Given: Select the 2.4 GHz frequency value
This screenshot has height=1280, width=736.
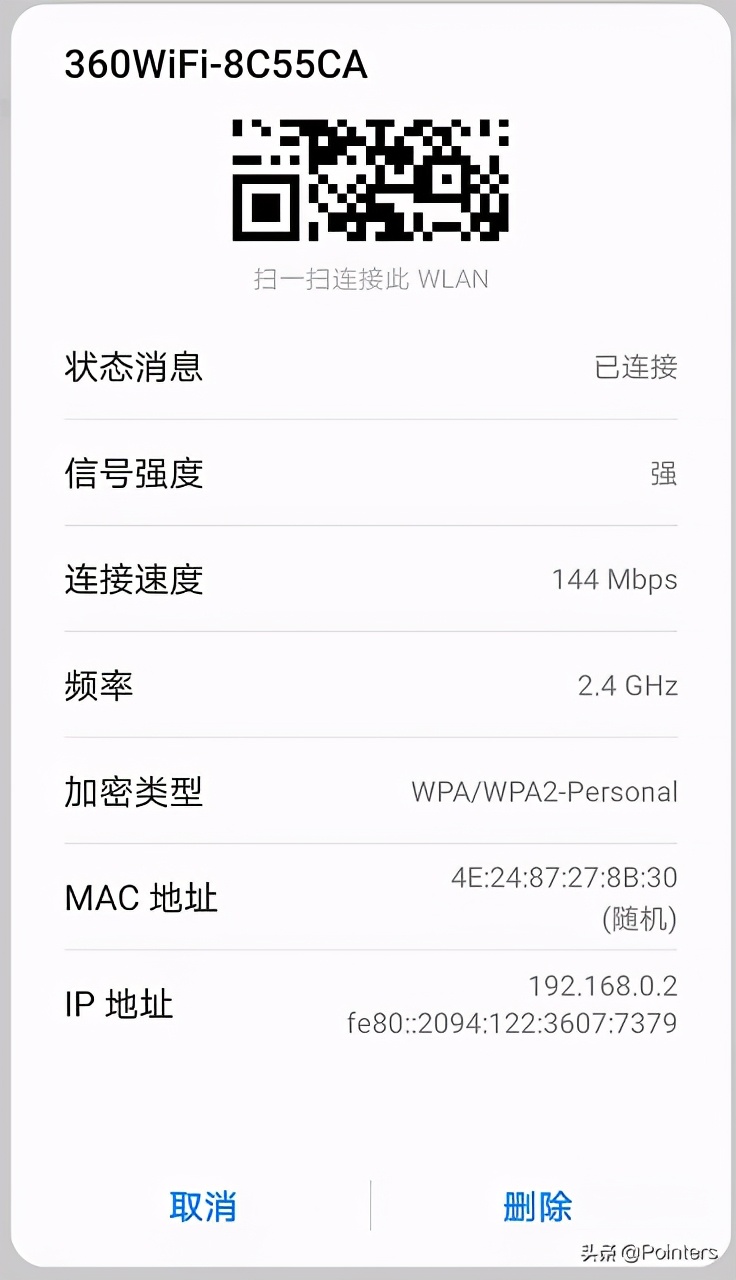Looking at the screenshot, I should pyautogui.click(x=626, y=686).
